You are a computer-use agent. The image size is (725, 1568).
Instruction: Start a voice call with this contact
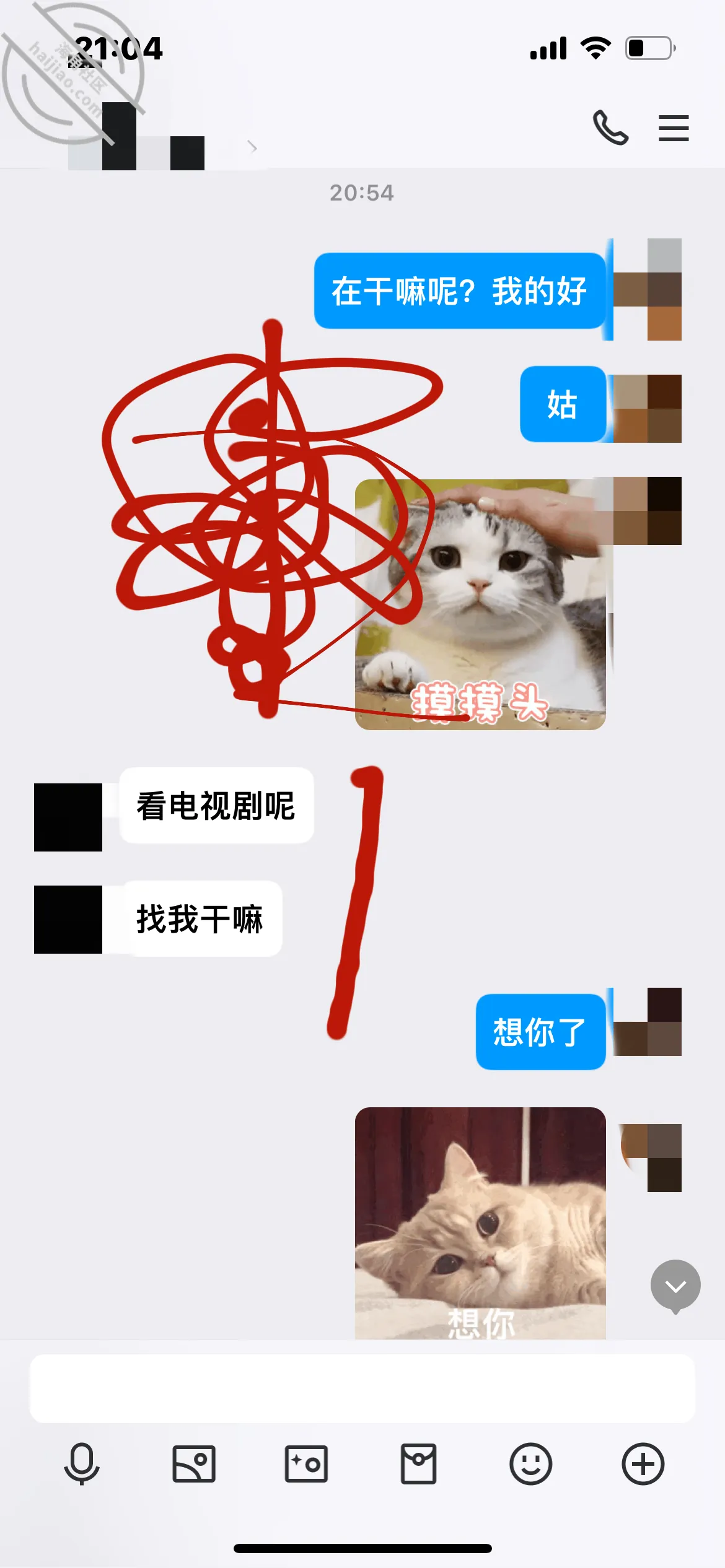tap(610, 128)
